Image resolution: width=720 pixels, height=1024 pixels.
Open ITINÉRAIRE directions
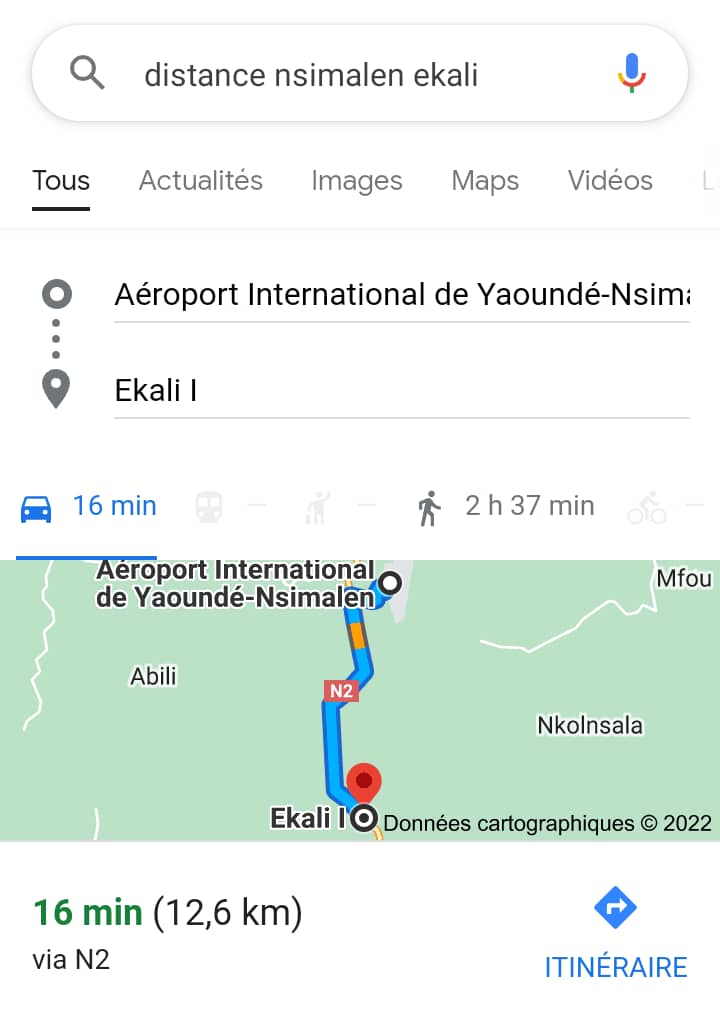tap(615, 935)
